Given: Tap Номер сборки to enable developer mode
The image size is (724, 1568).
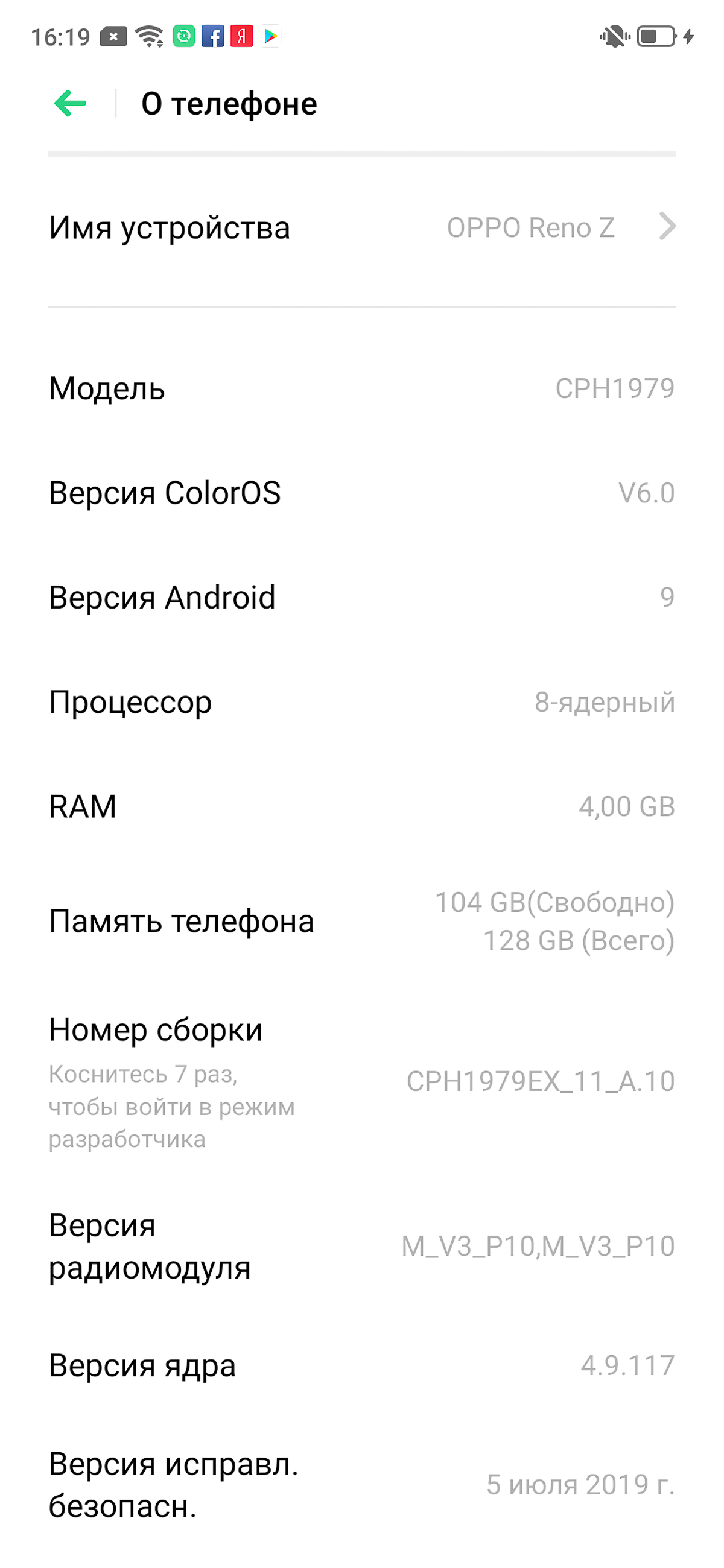Looking at the screenshot, I should [361, 1082].
